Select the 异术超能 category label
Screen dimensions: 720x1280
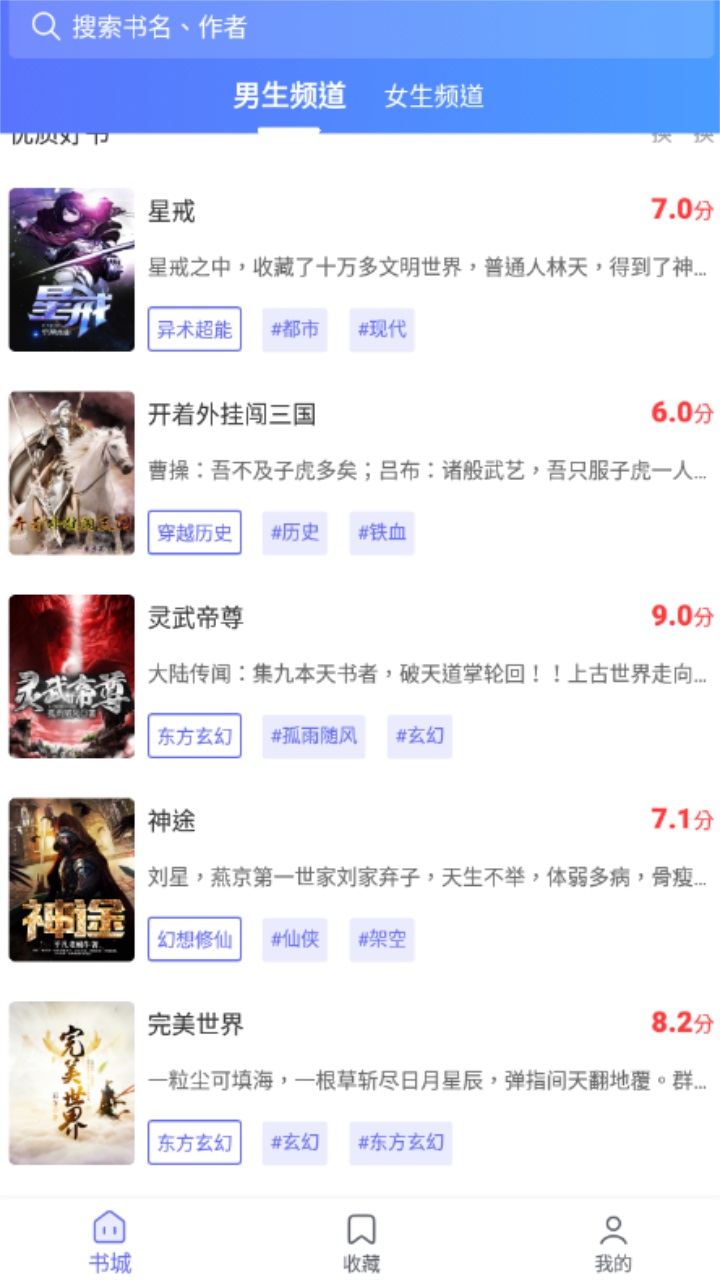click(195, 330)
